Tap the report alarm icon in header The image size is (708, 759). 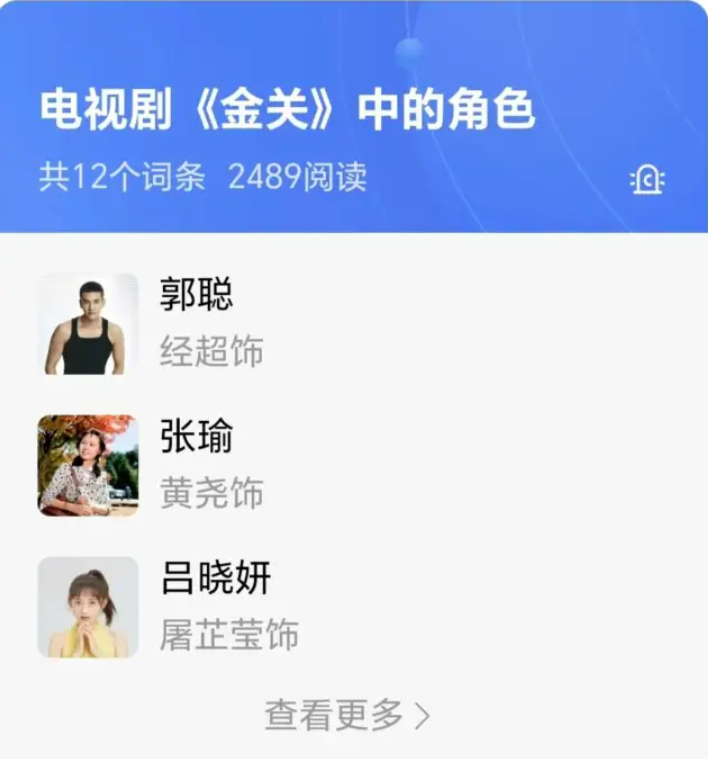coord(647,181)
